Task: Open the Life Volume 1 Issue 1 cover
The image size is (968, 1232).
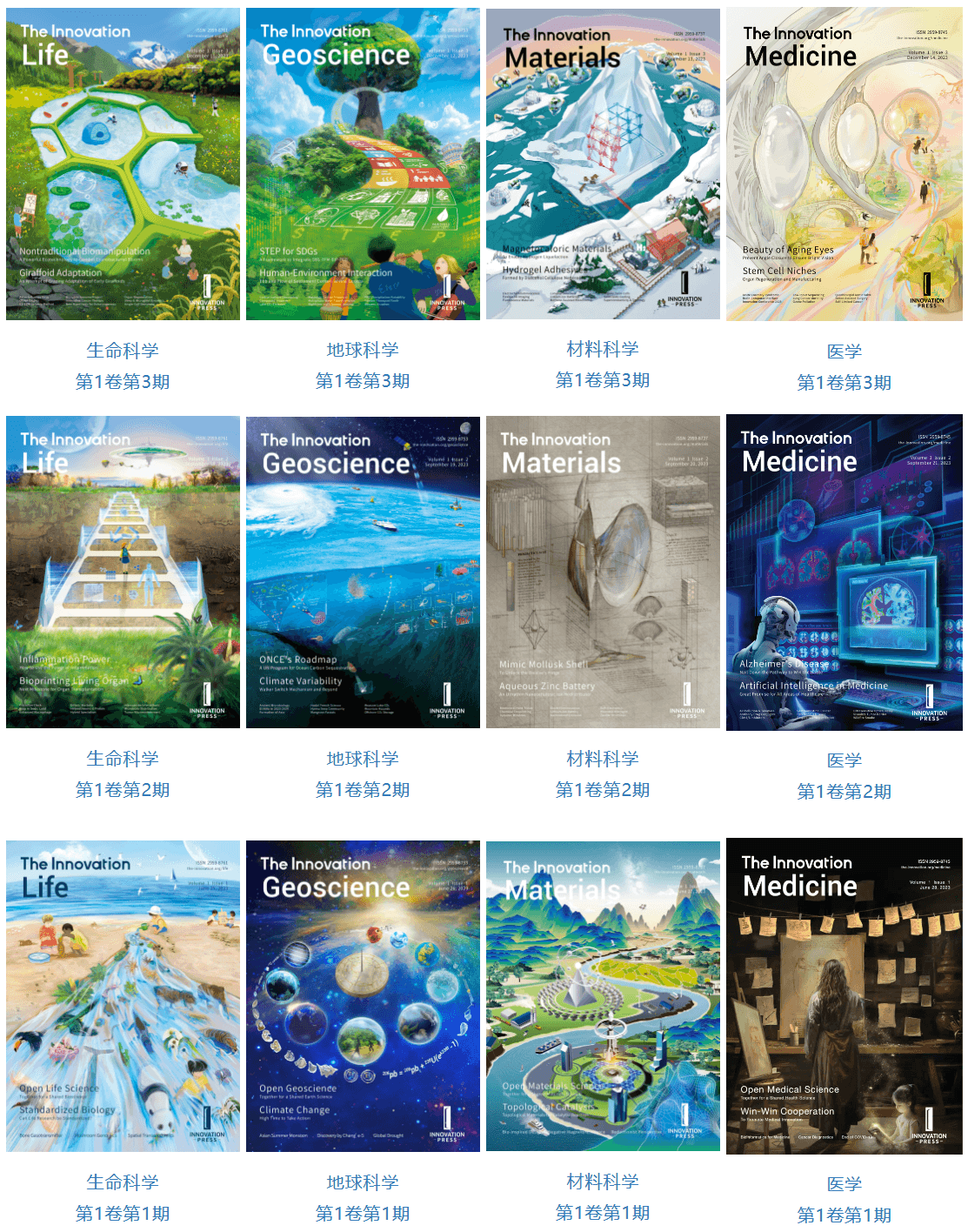Action: (123, 996)
